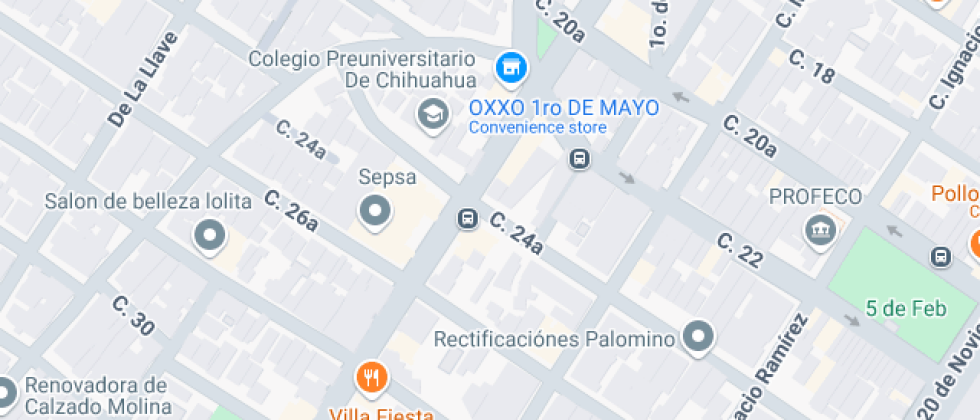Tap the bus stop beside 5 de Feb park
This screenshot has width=980, height=420.
tap(941, 256)
